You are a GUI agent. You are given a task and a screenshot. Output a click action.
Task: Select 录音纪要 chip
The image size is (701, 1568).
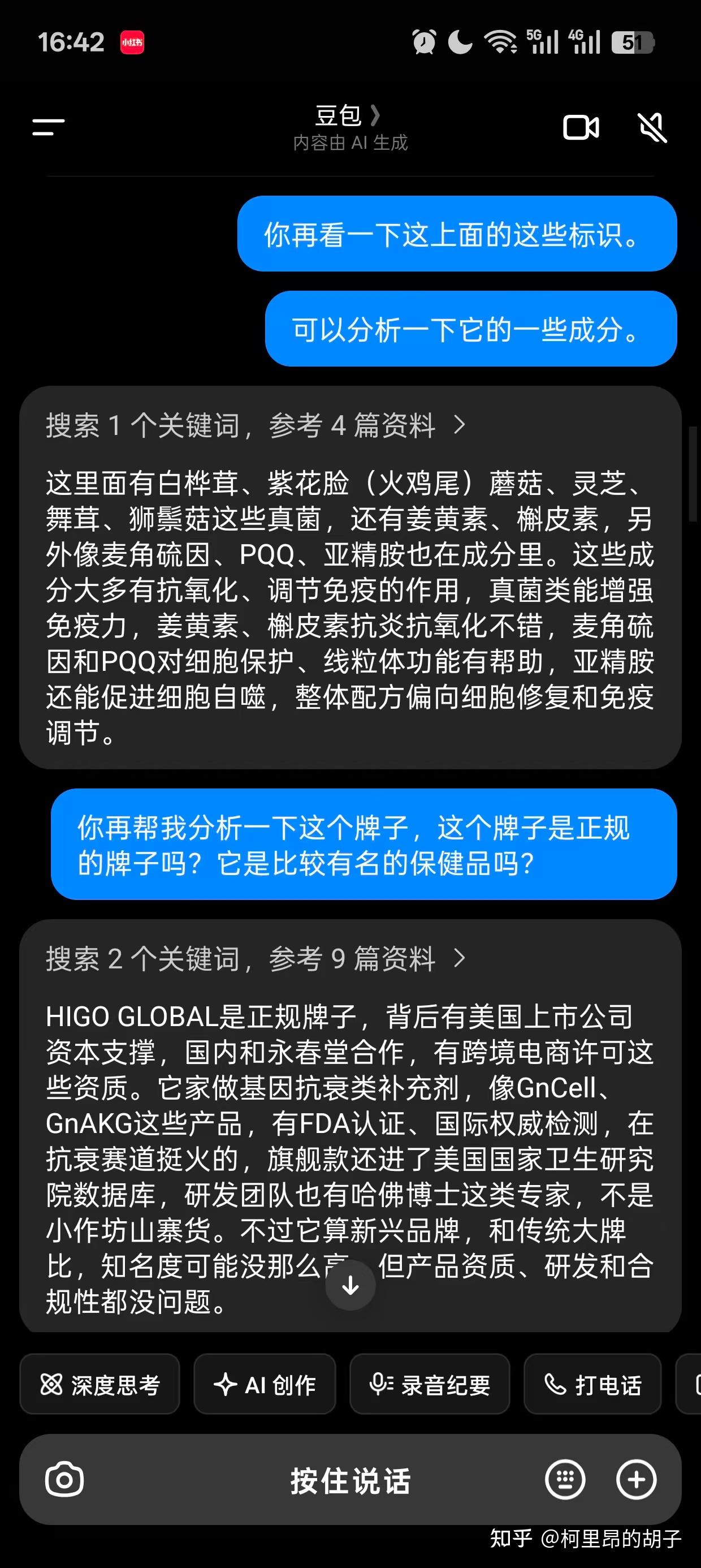pyautogui.click(x=430, y=1385)
